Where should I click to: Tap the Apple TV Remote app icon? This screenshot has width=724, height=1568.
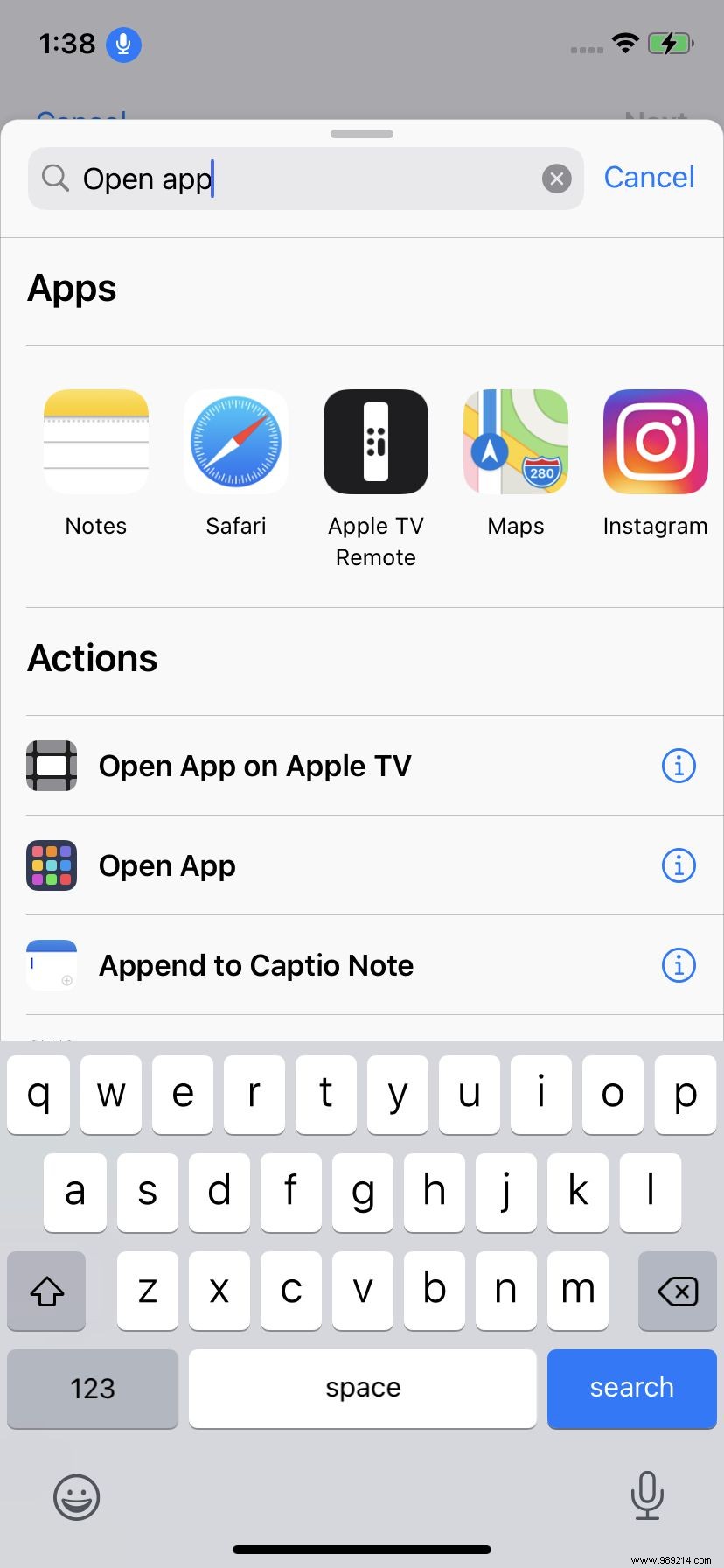[x=375, y=441]
